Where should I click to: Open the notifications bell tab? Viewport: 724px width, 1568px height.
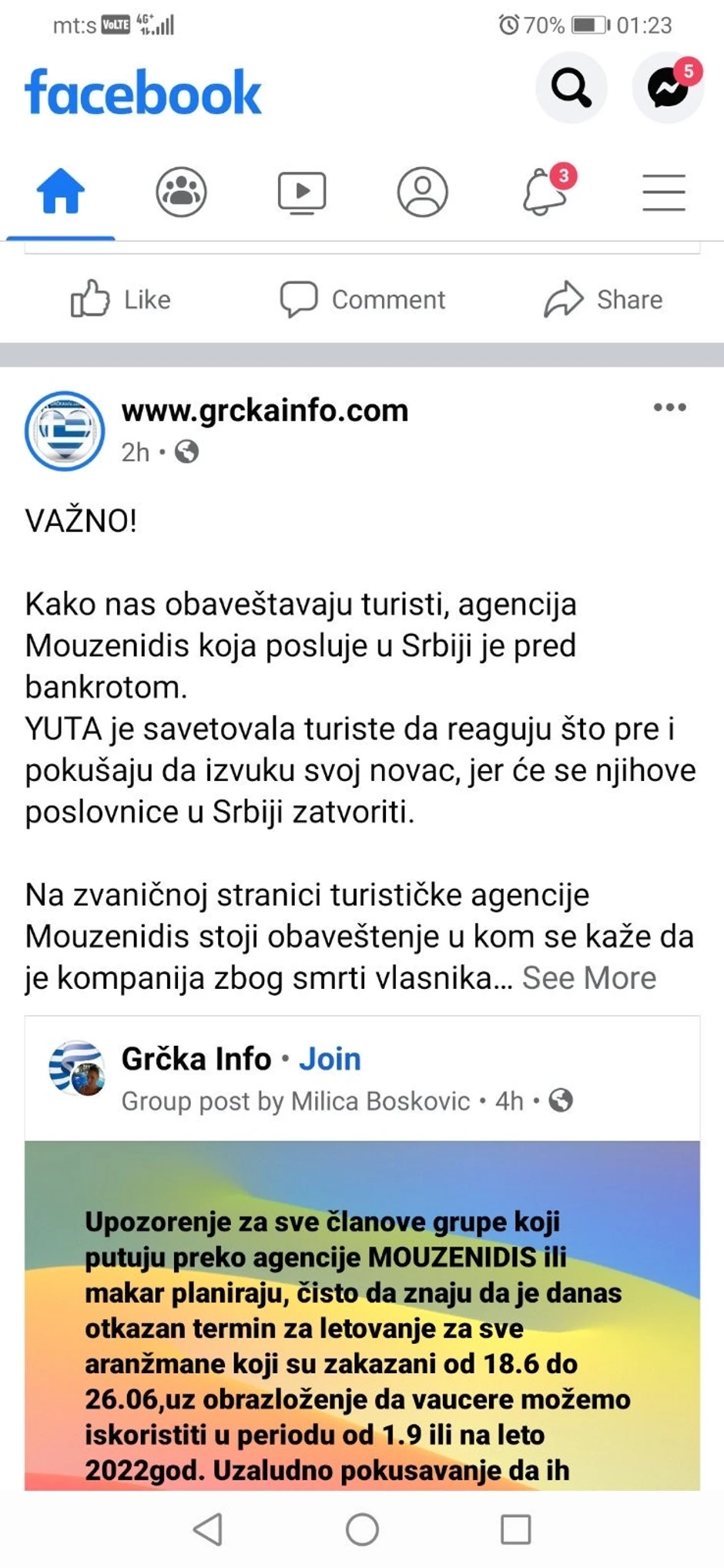coord(545,192)
